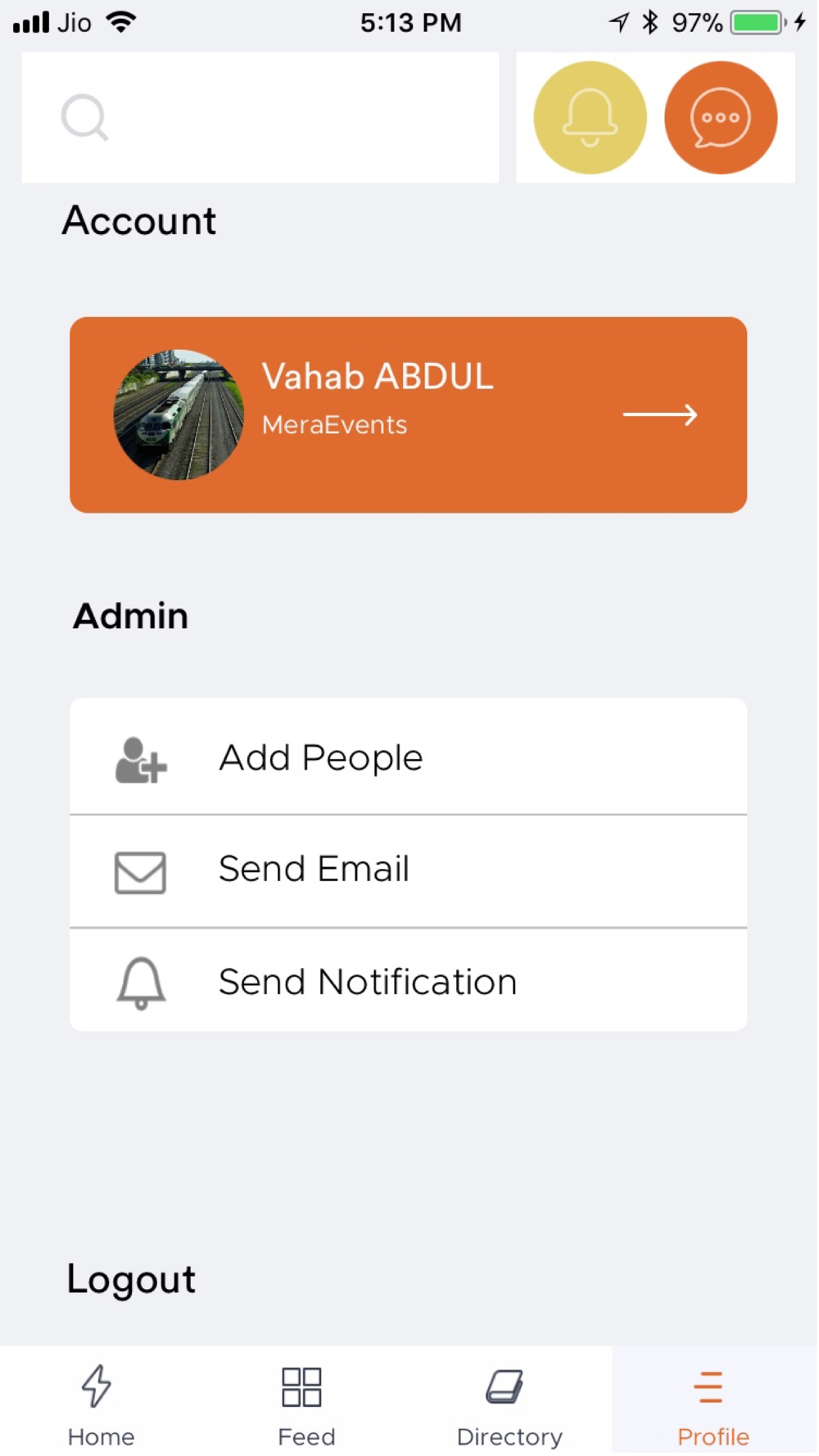This screenshot has height=1456, width=819.
Task: Log out of the account
Action: coord(131,1279)
